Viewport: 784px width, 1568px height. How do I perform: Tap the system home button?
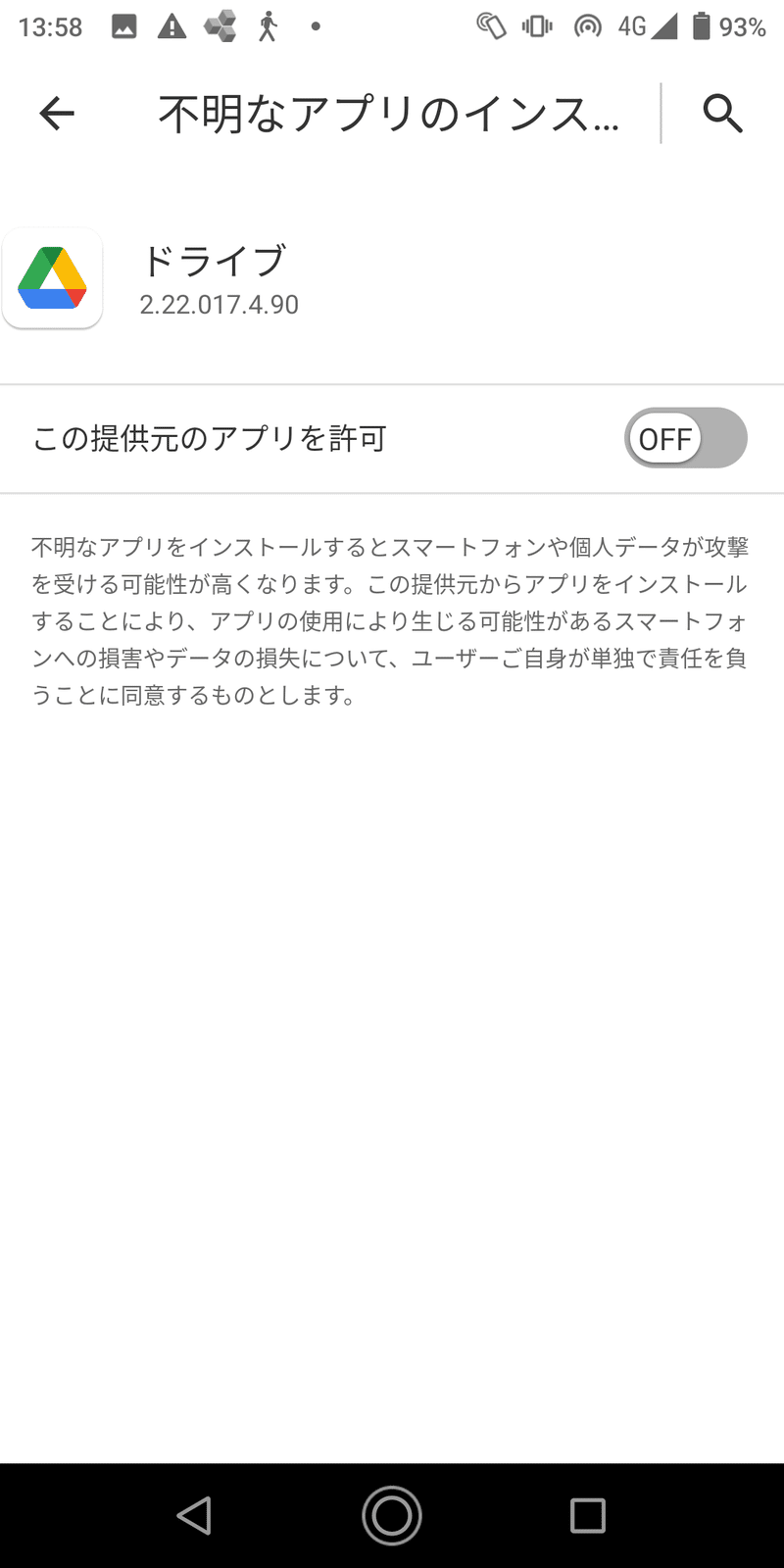click(392, 1515)
